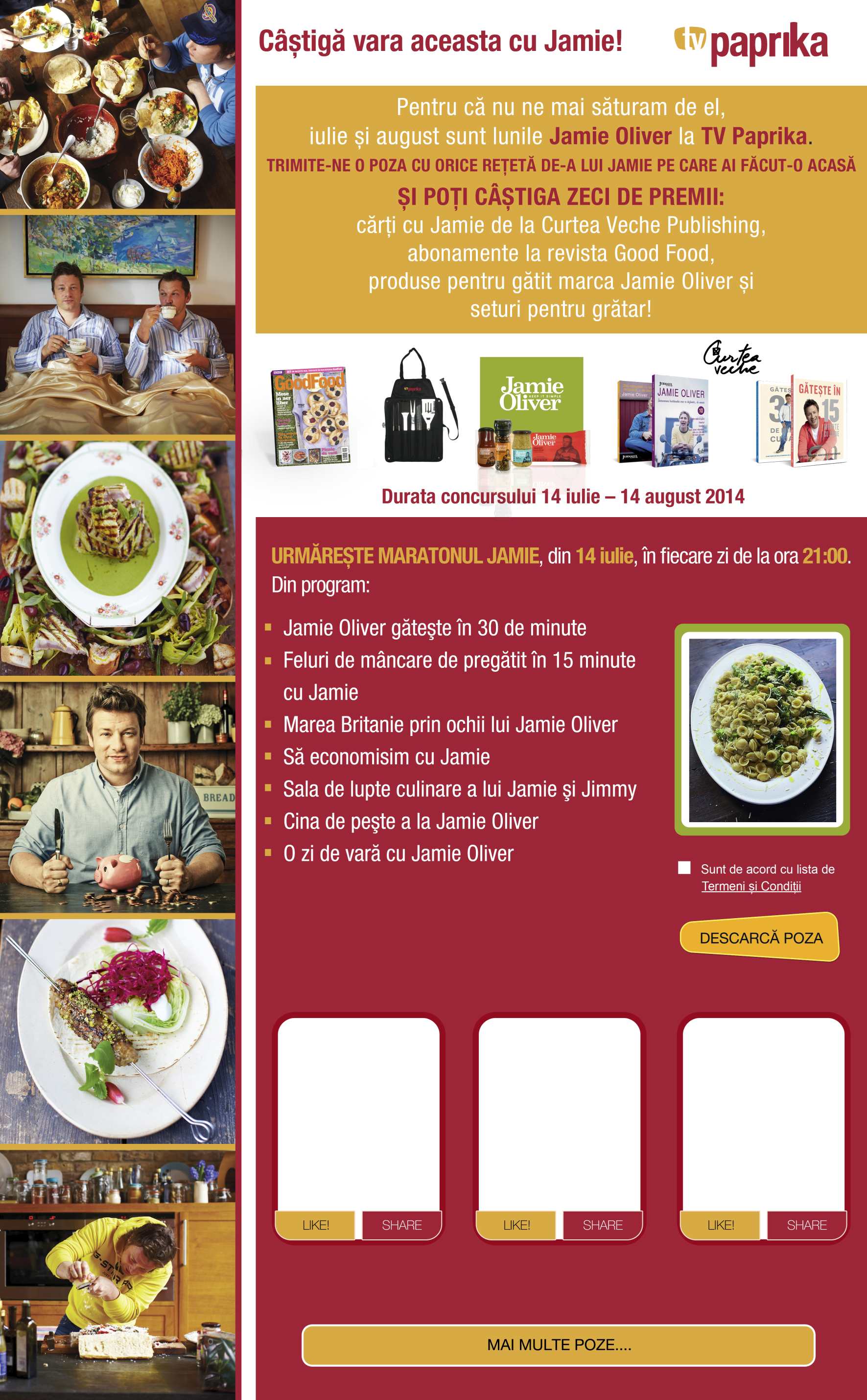Image resolution: width=867 pixels, height=1400 pixels.
Task: Share the last photo entry
Action: click(x=806, y=1225)
